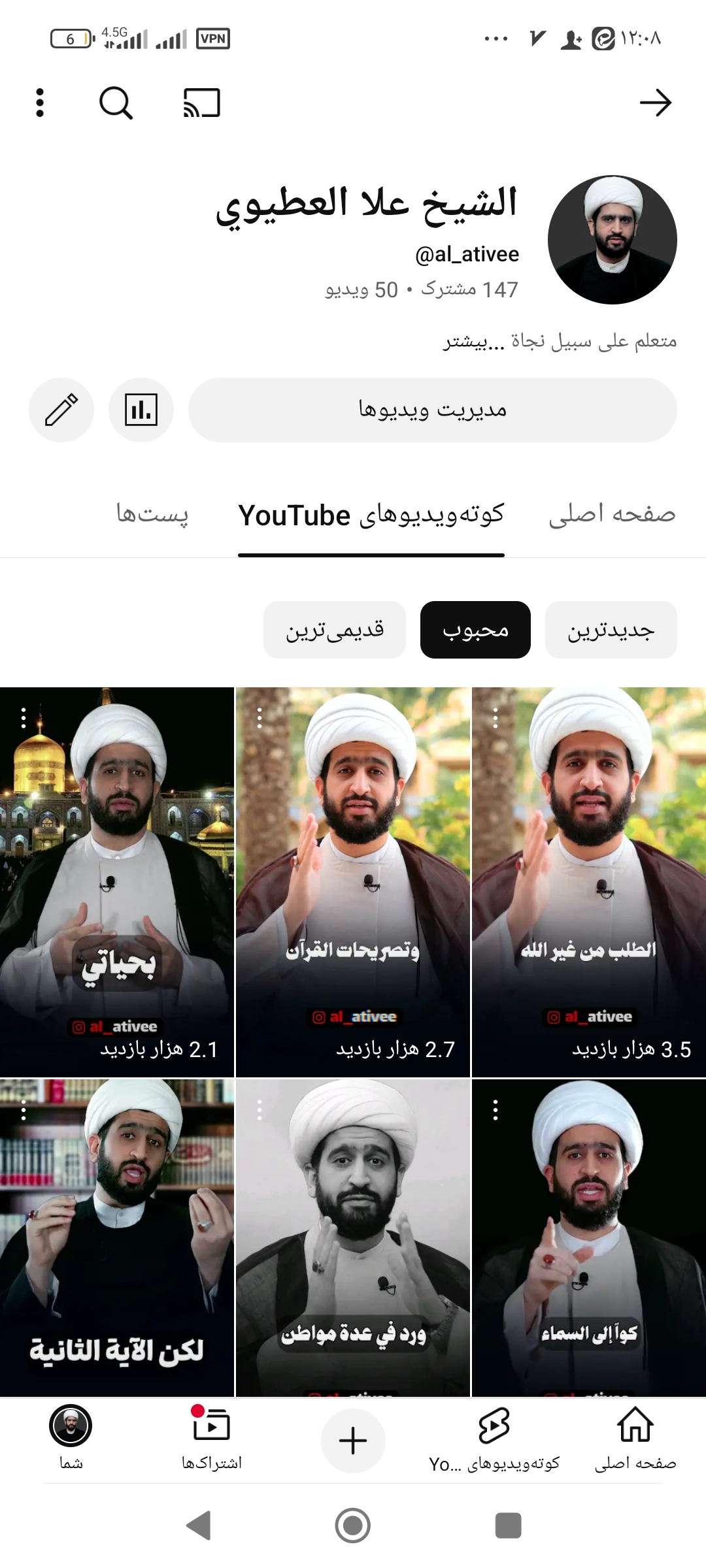Edit channel with the pencil icon
This screenshot has height=1568, width=706.
(x=61, y=410)
